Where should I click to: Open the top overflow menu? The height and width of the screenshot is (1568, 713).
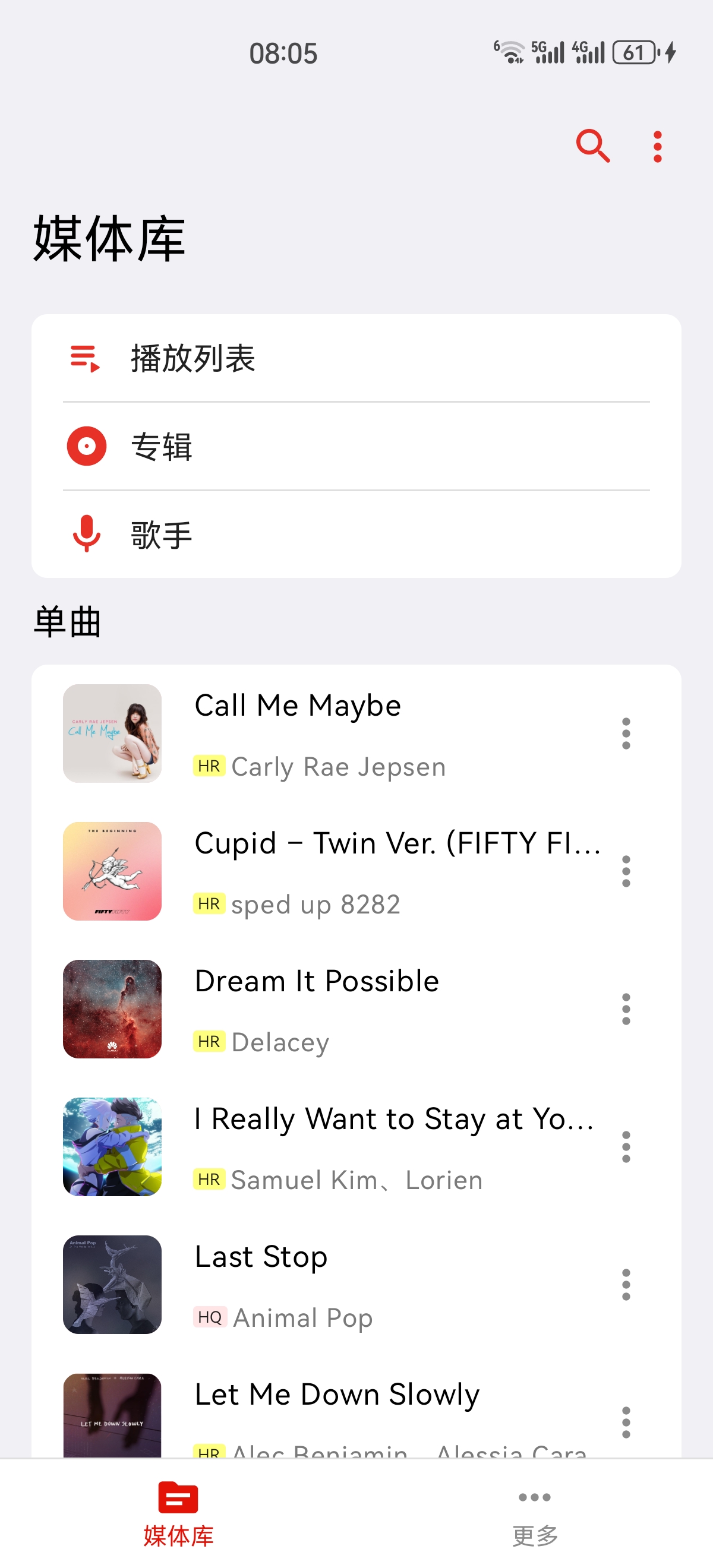[x=657, y=147]
